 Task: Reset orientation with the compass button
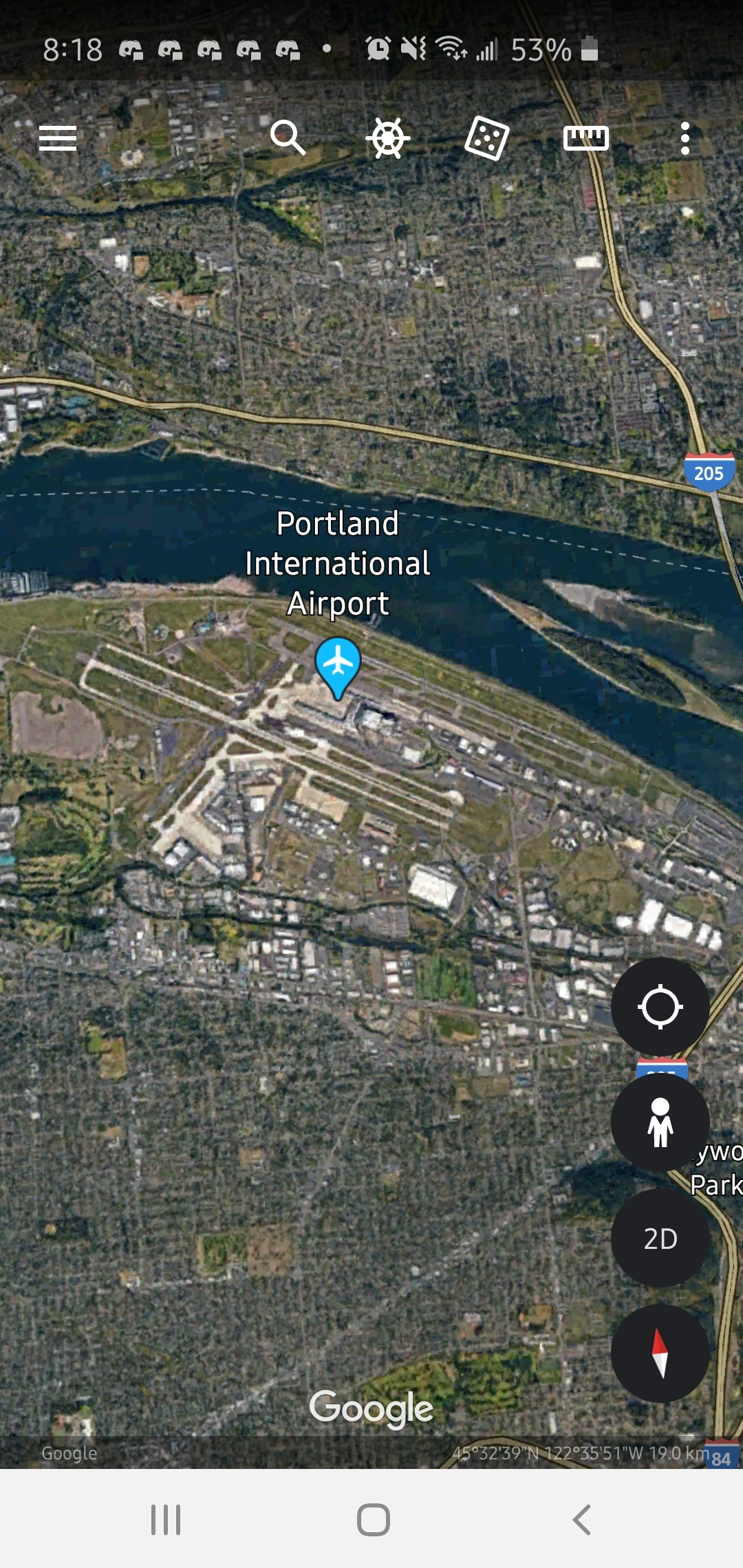(660, 1353)
